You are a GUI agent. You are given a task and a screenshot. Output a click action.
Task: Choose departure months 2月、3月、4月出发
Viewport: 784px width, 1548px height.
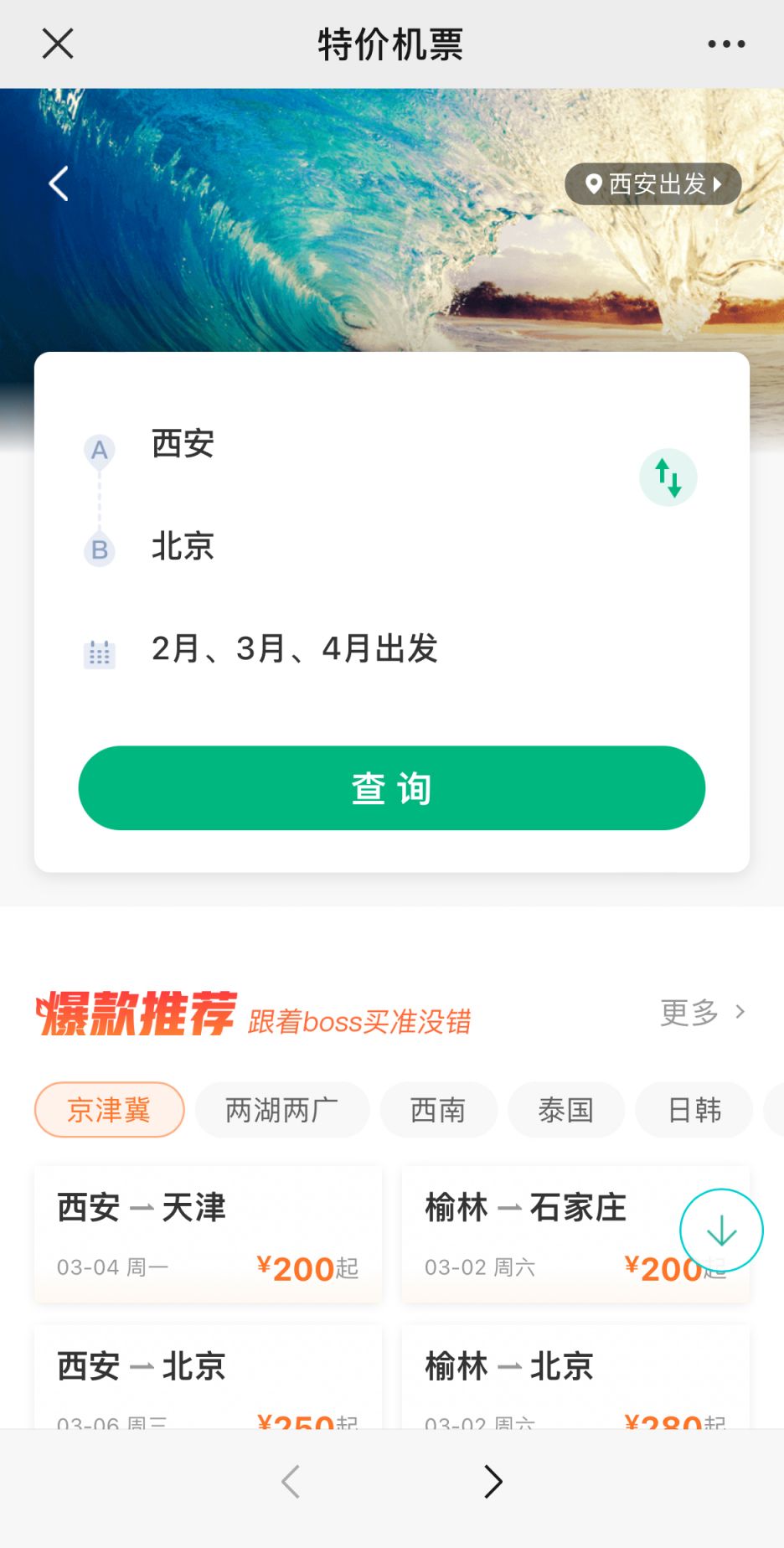pos(294,649)
